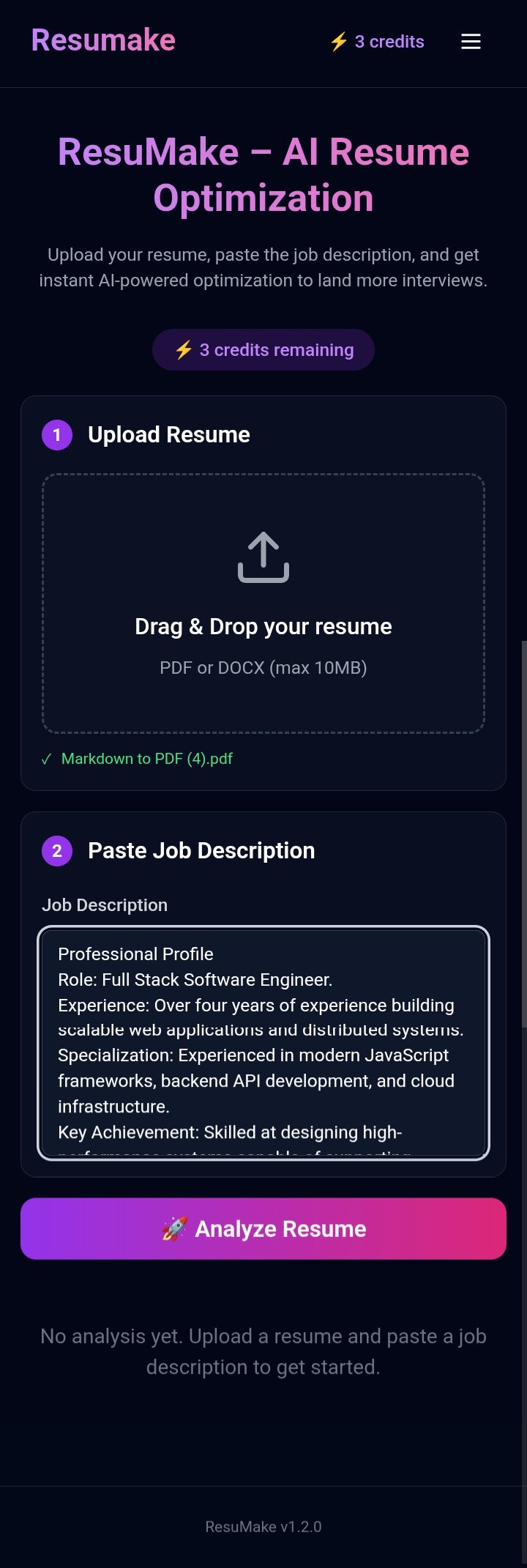This screenshot has width=527, height=1568.
Task: Check the 3 credits header badge
Action: 377,42
